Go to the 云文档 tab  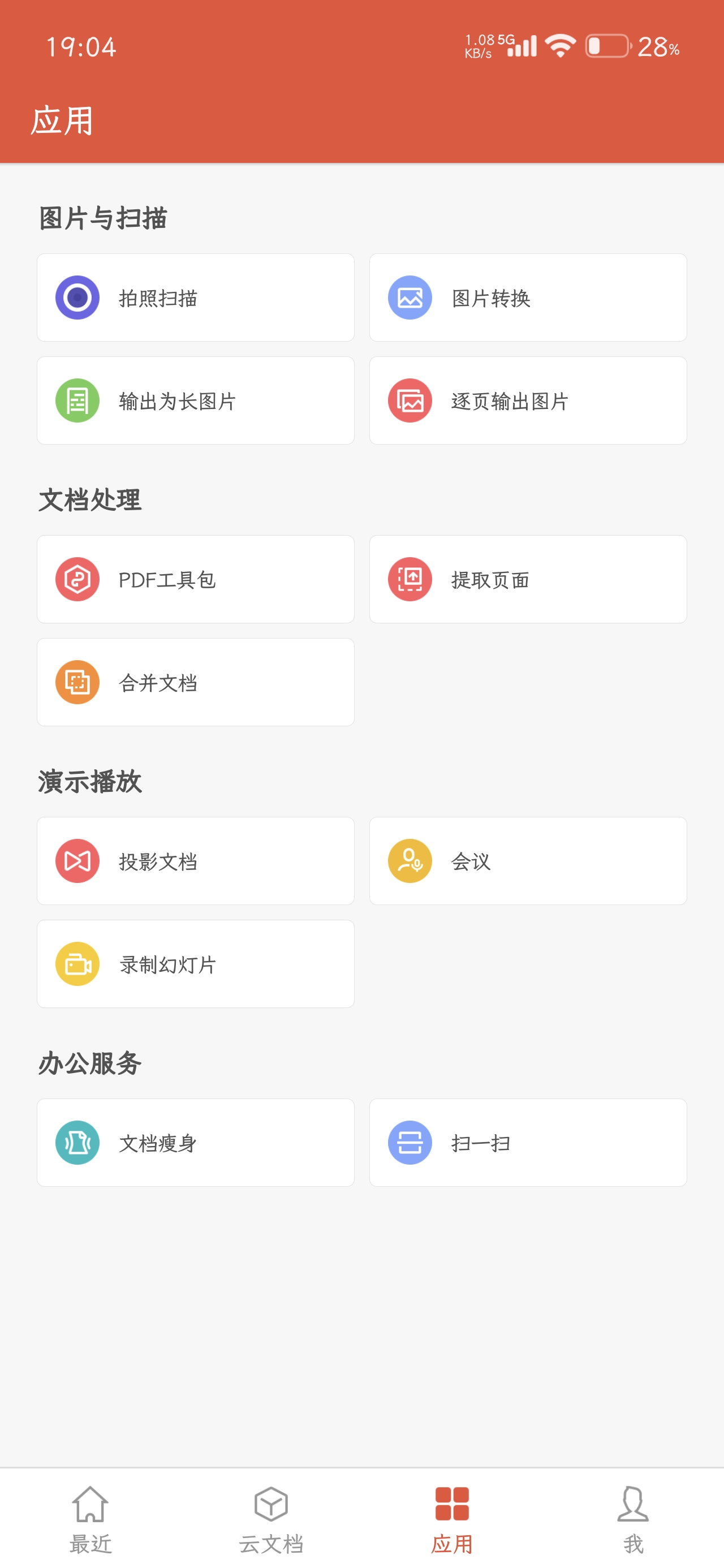[x=271, y=1519]
